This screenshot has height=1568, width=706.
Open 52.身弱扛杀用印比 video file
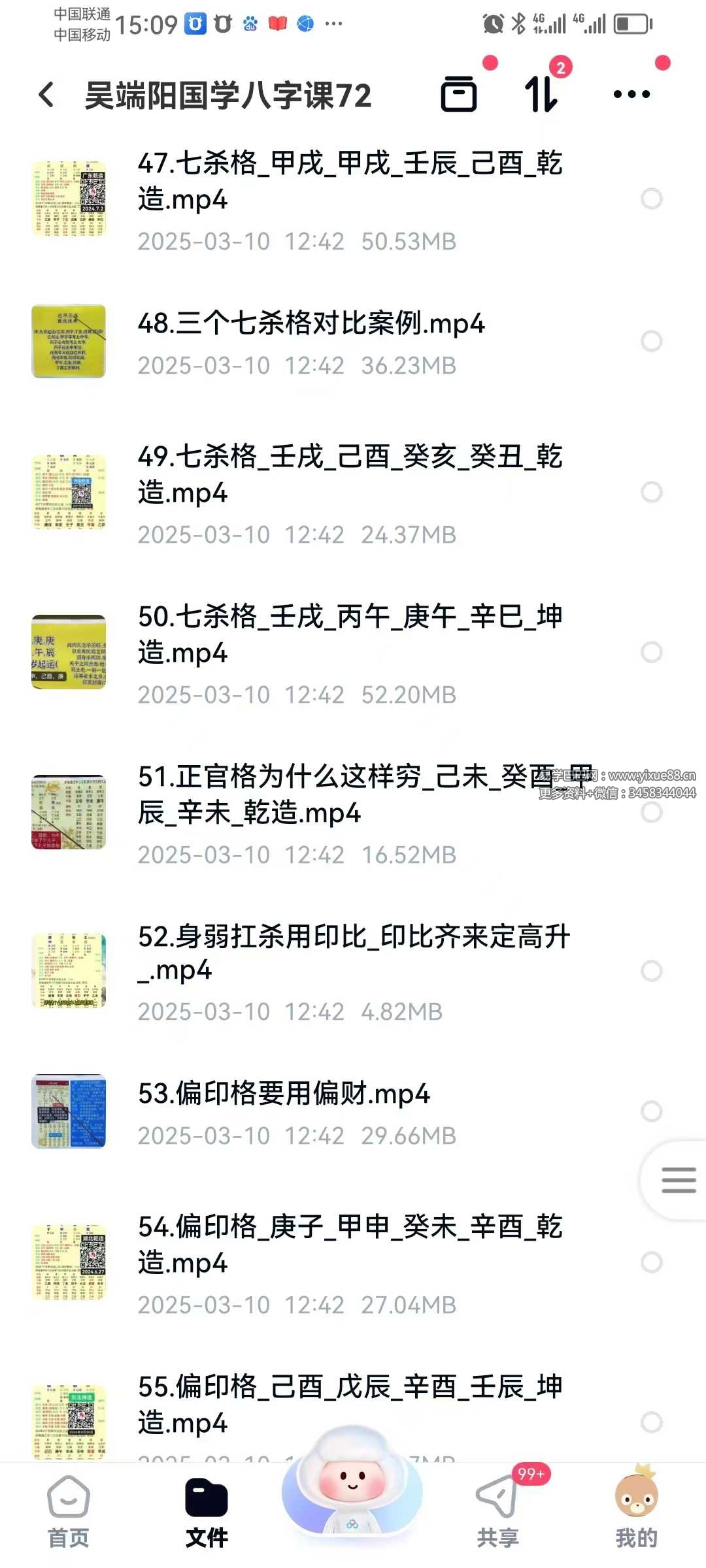[353, 953]
